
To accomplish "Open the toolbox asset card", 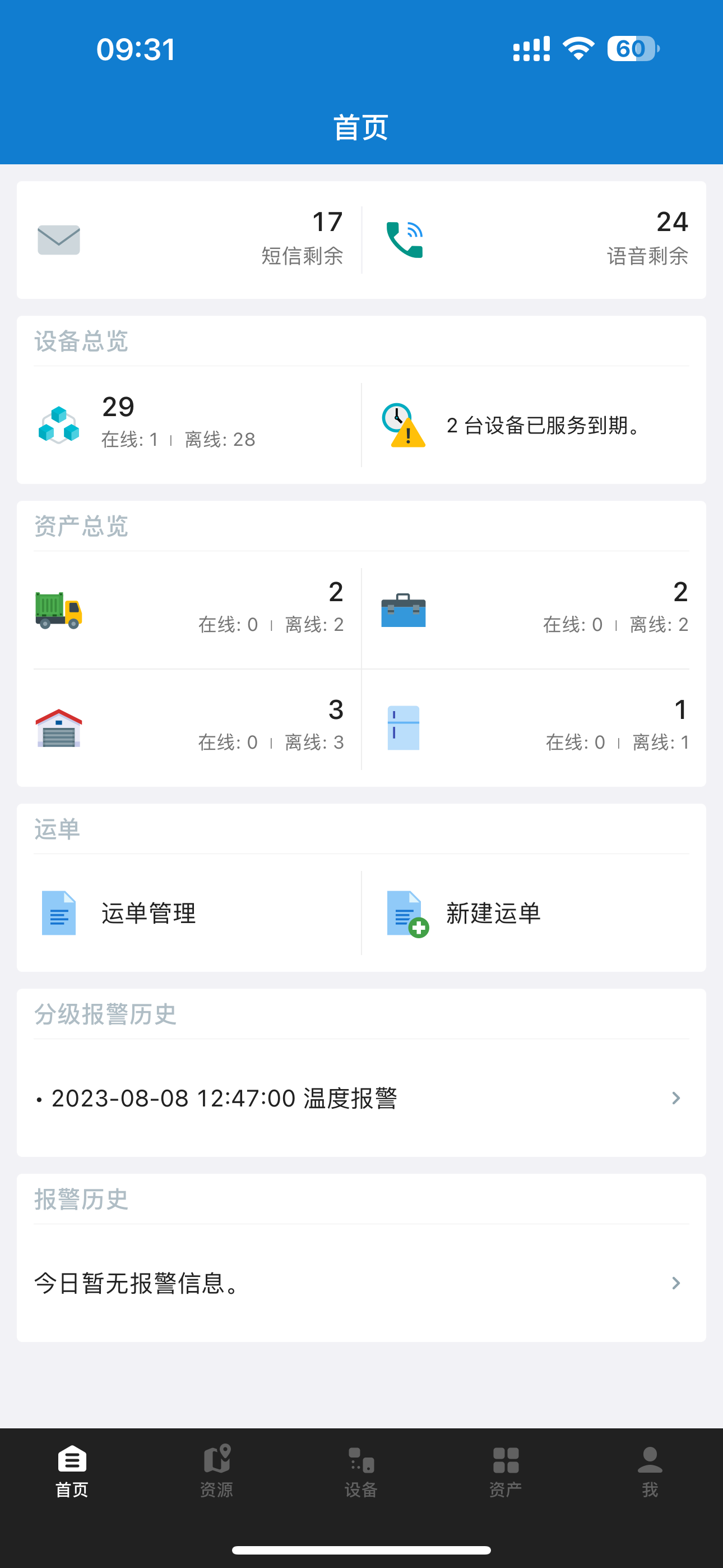I will (x=534, y=610).
